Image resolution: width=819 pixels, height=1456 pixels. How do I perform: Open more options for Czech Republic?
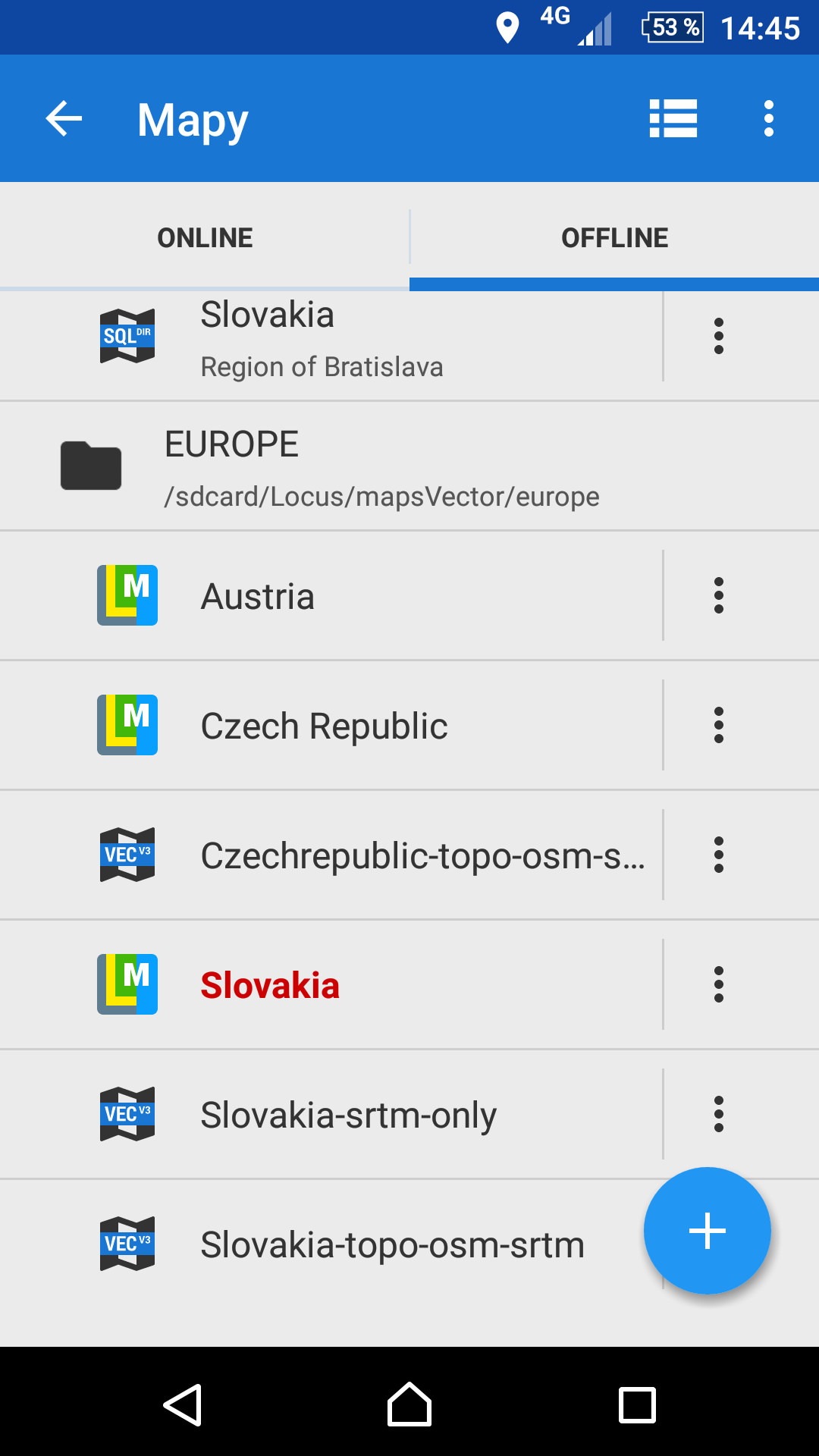coord(718,725)
